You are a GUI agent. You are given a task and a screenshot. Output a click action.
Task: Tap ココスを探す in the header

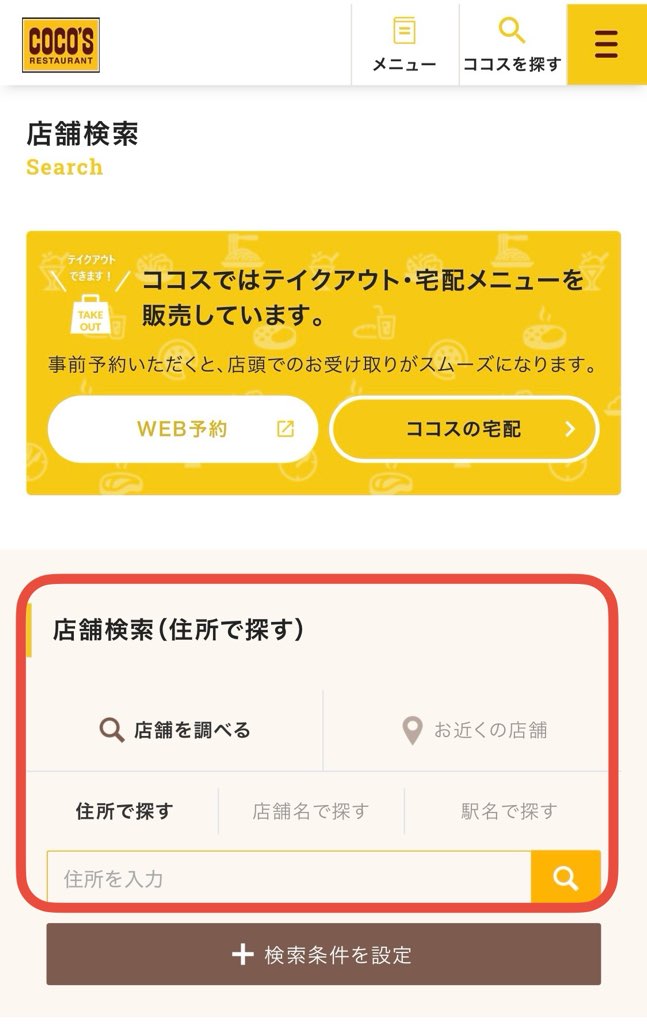[x=512, y=45]
